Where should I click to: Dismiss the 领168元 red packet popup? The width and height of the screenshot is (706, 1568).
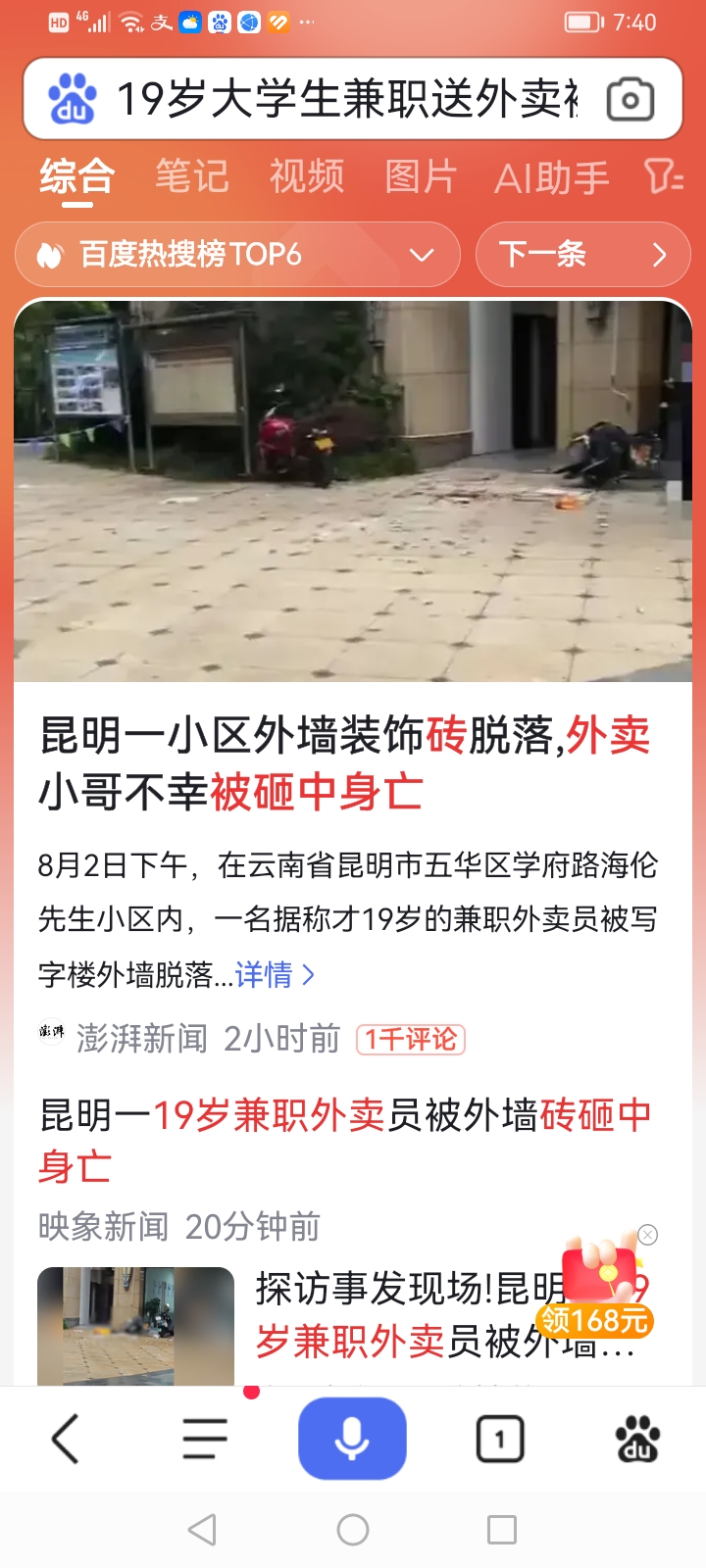pyautogui.click(x=647, y=1235)
